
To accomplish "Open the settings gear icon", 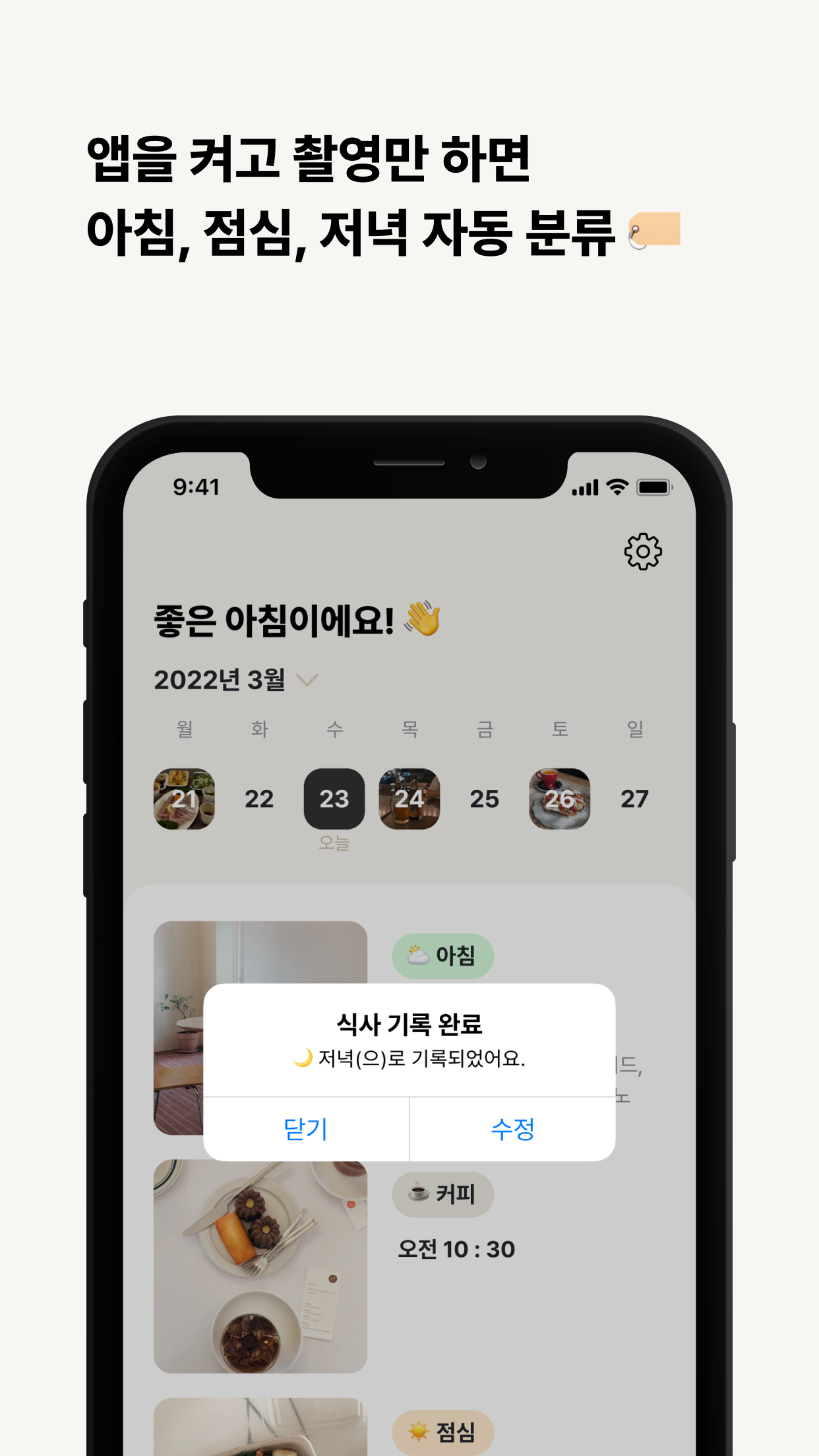I will pos(643,553).
